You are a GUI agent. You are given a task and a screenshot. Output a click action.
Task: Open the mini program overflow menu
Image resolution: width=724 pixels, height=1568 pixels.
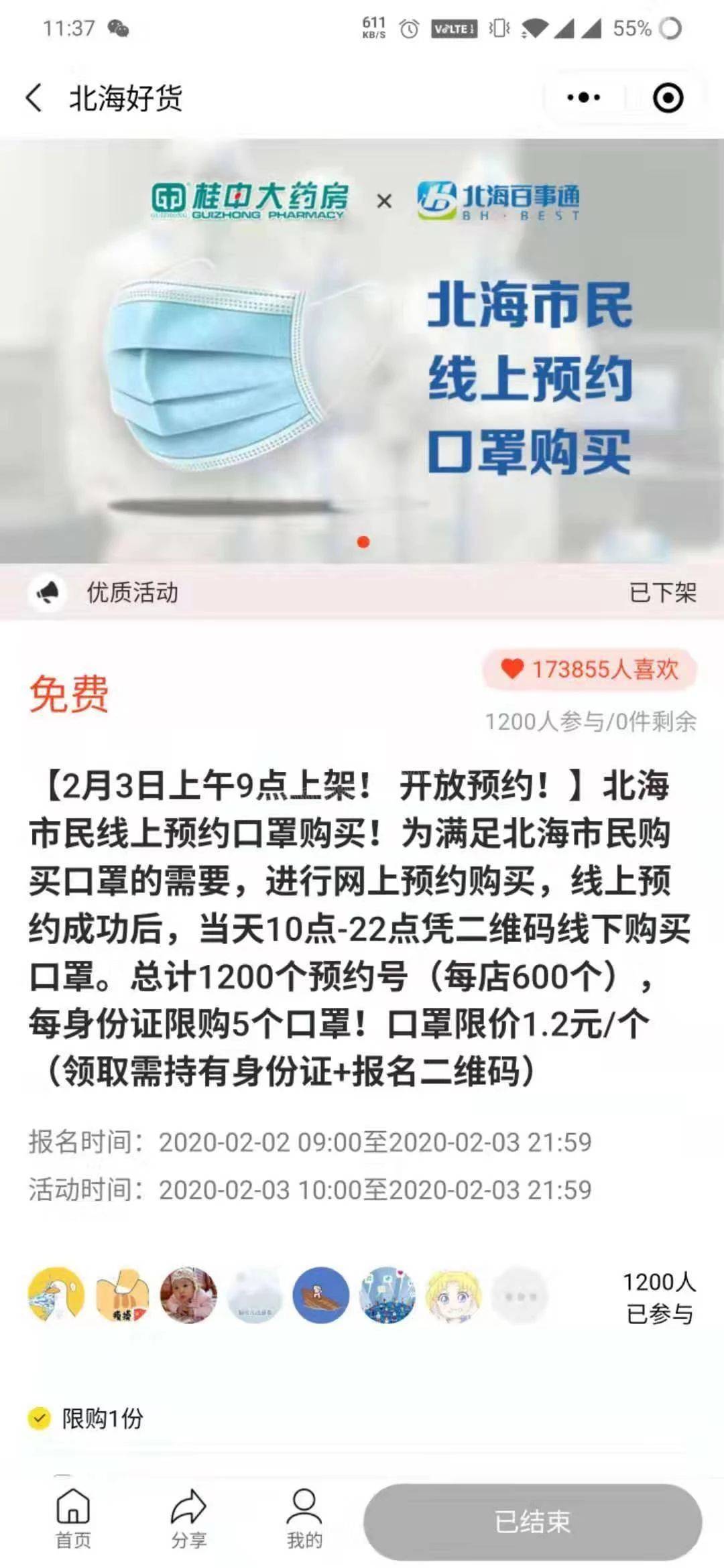pyautogui.click(x=583, y=98)
